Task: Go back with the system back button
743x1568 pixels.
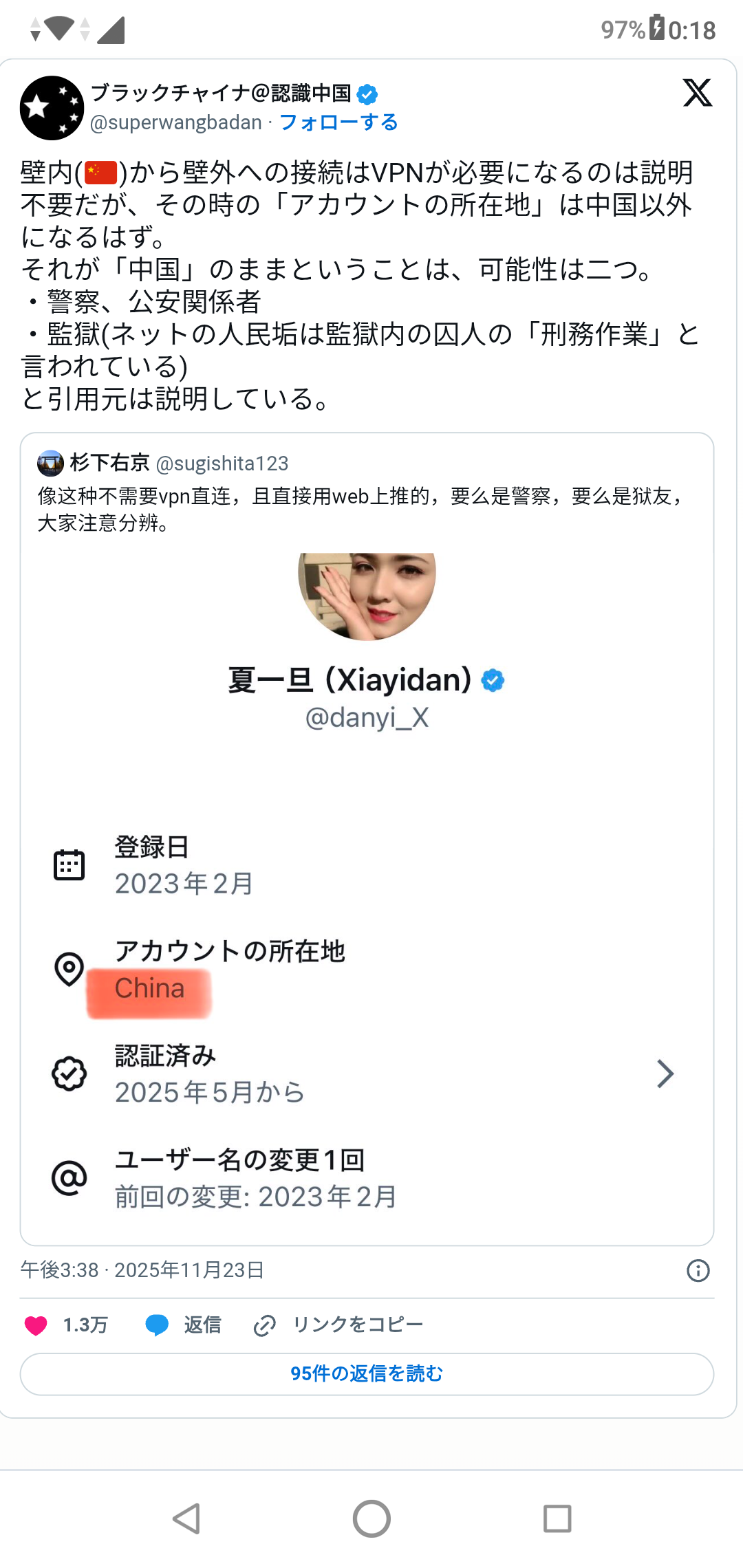Action: pos(186,1518)
